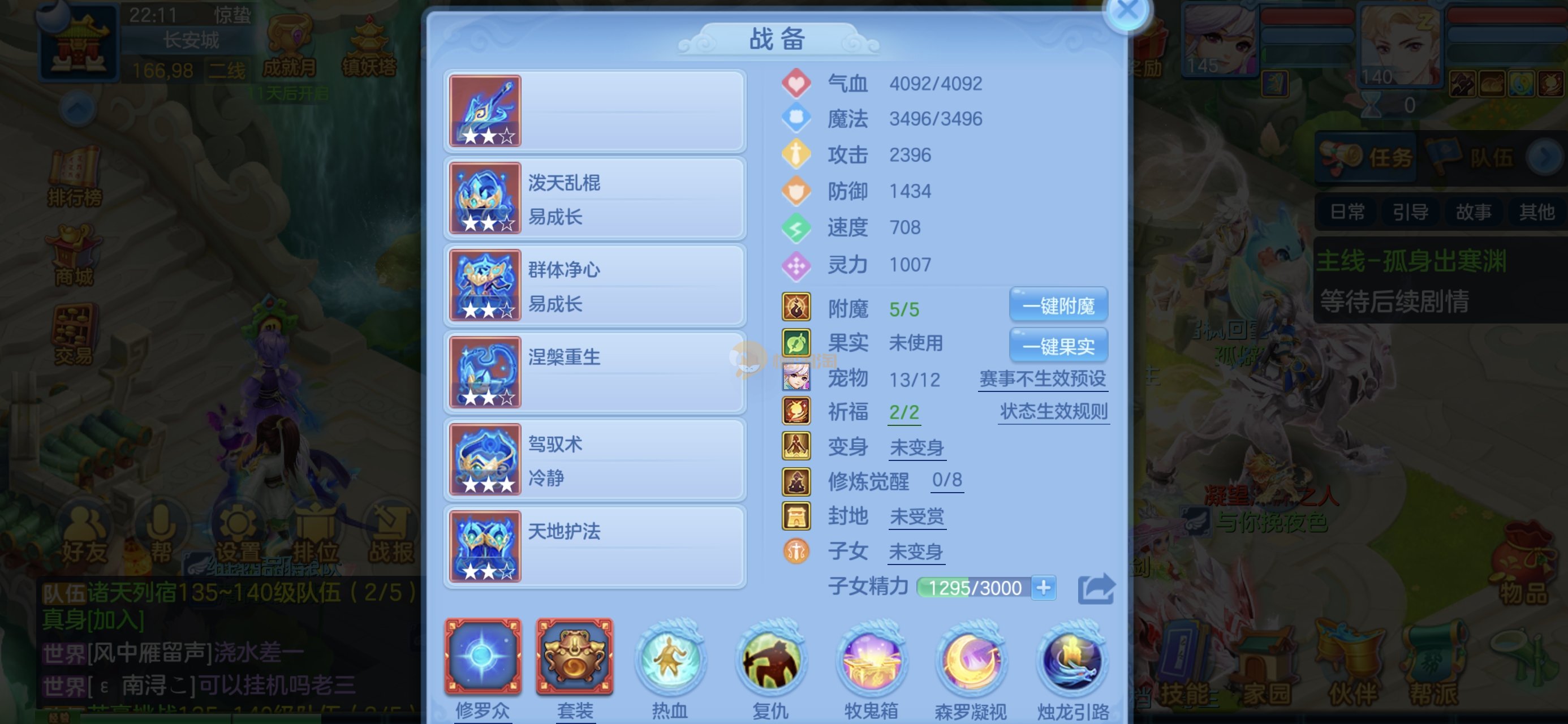Select the 涅槃重生 equipment row
Viewport: 1568px width, 724px height.
595,373
